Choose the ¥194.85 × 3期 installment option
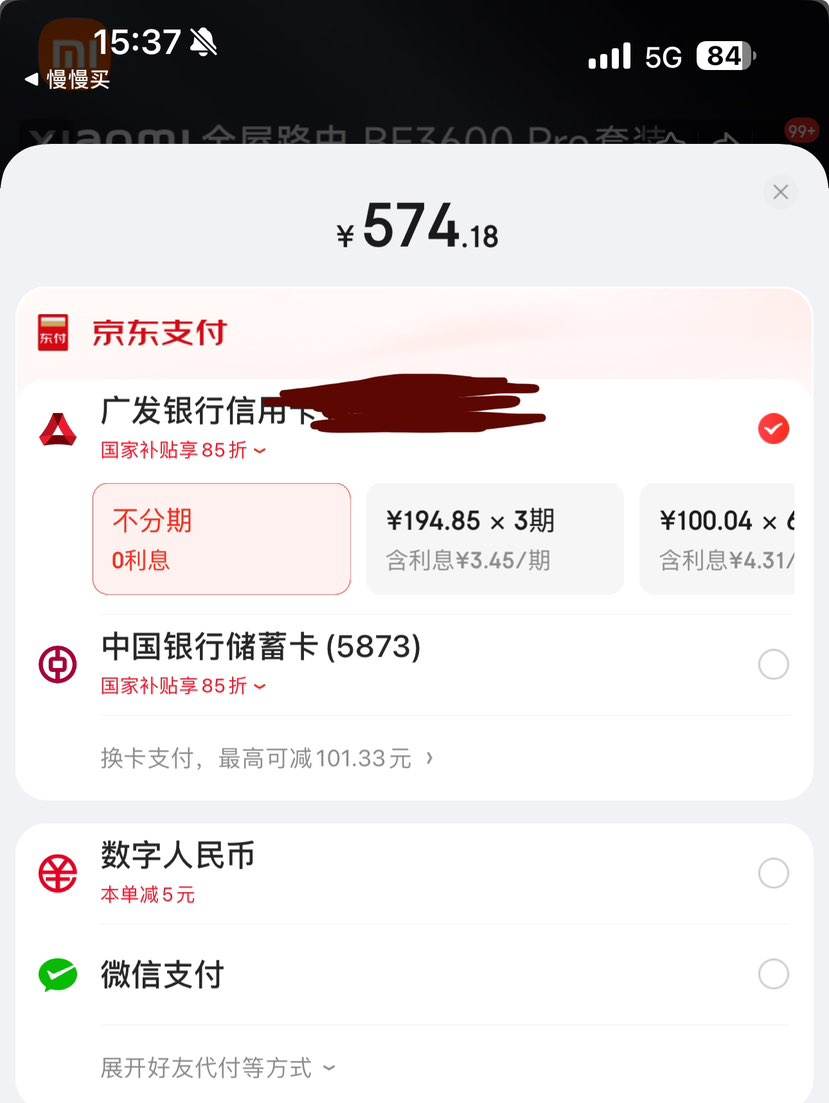The image size is (829, 1103). [494, 538]
